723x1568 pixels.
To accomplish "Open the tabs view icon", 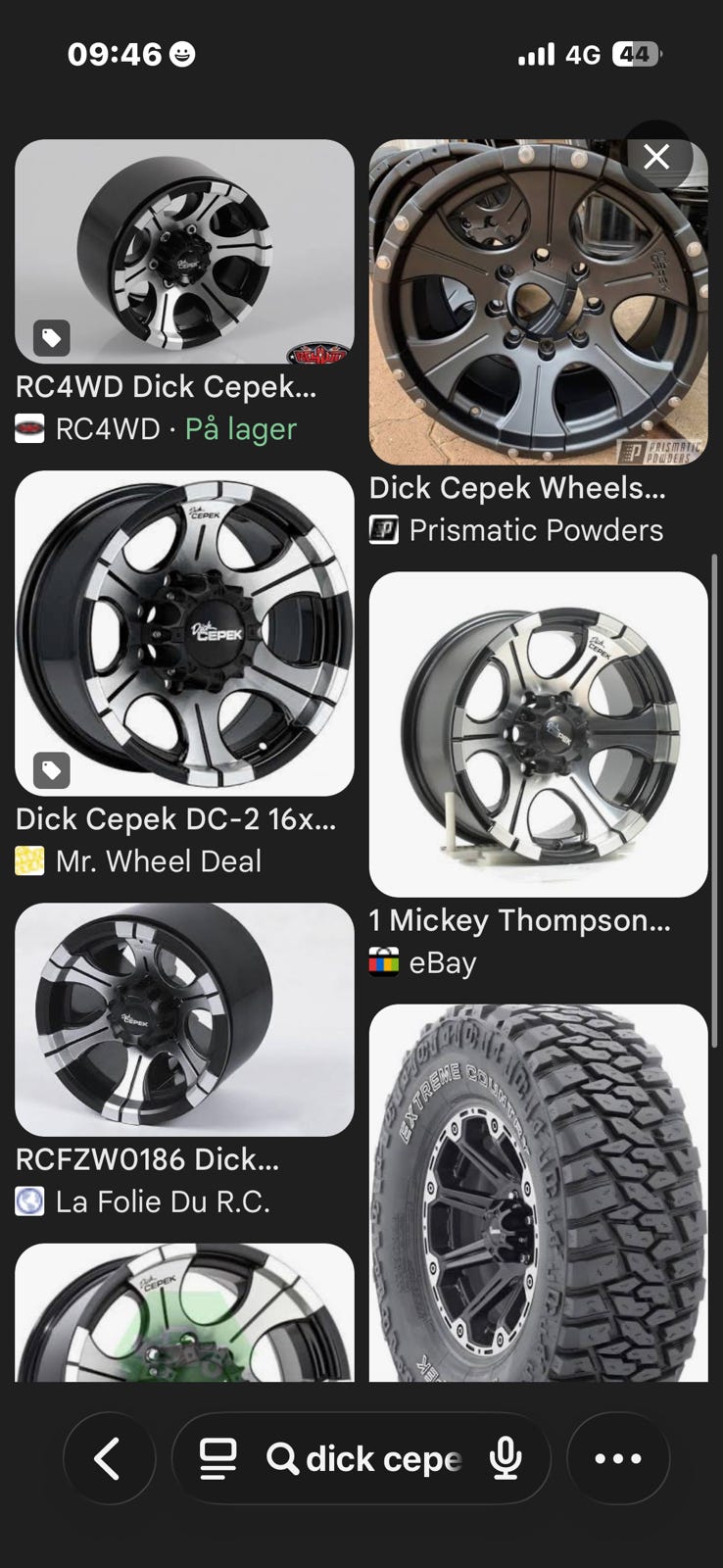I will point(218,1458).
